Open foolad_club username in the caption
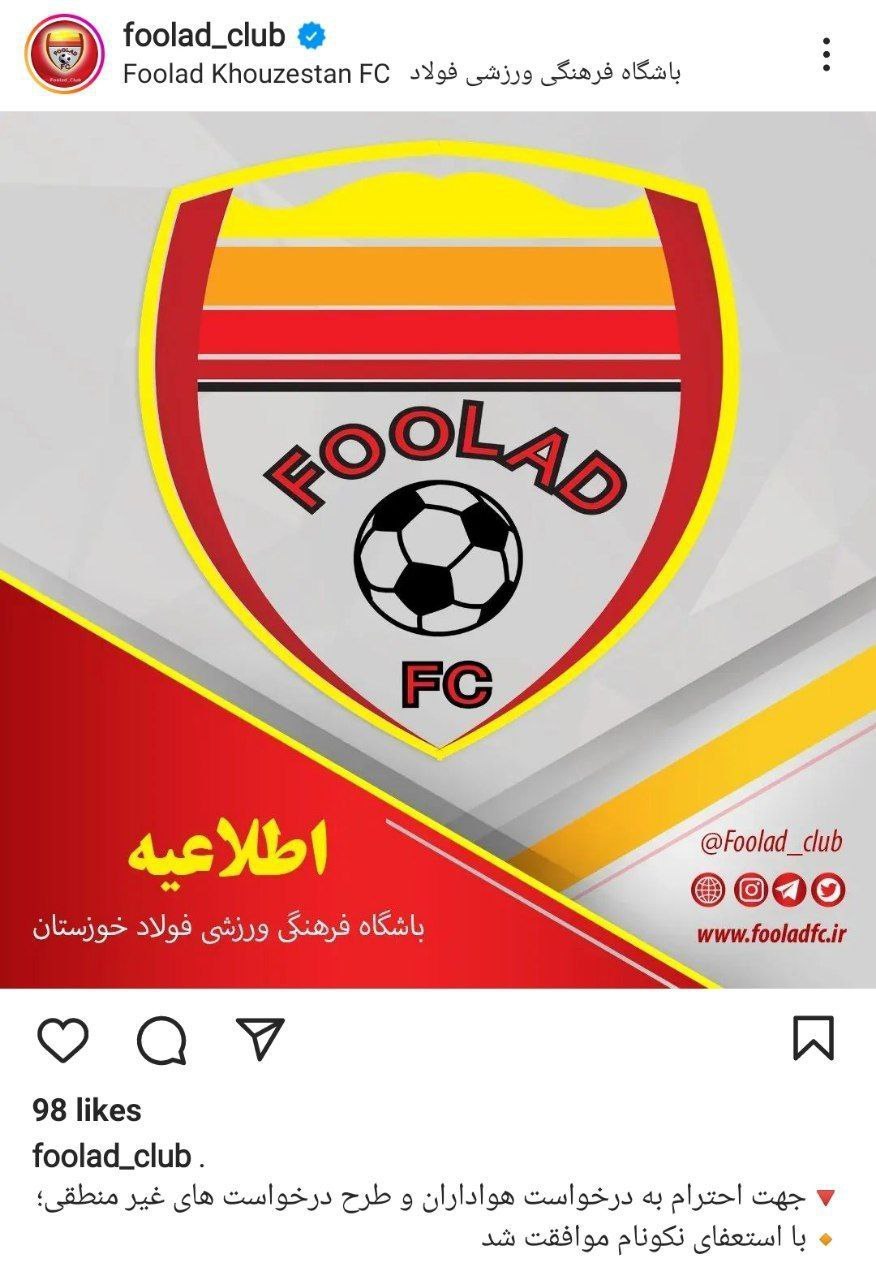The image size is (876, 1280). pos(111,1157)
